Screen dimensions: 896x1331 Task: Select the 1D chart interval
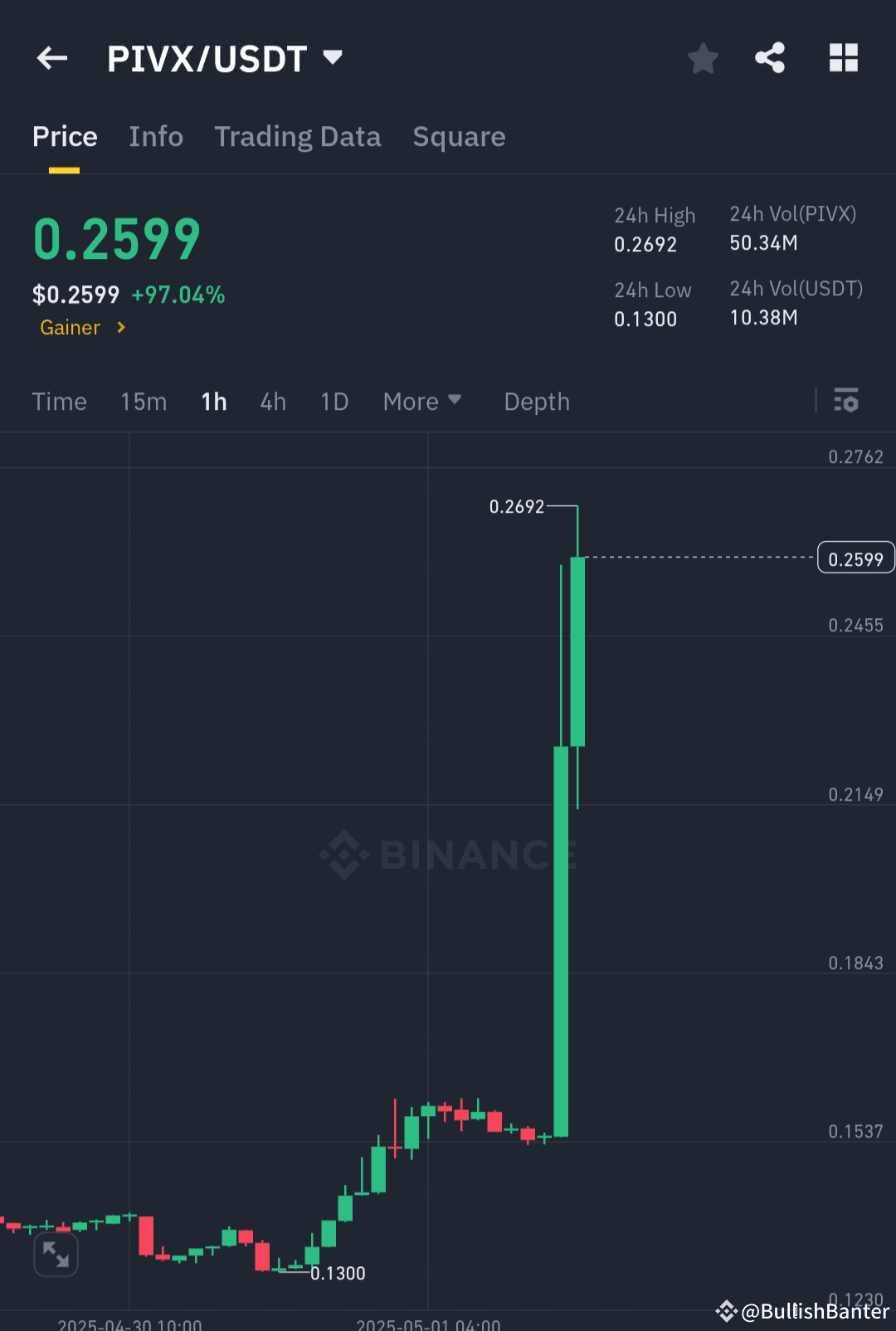(334, 401)
